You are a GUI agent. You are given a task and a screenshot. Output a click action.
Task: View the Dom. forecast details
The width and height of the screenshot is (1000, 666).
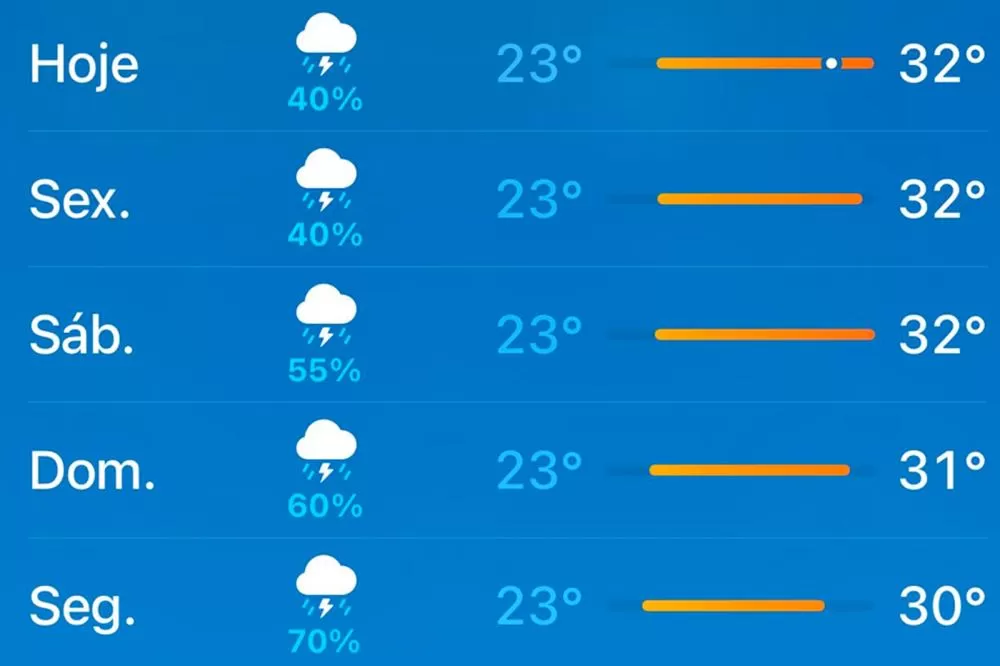(x=92, y=471)
